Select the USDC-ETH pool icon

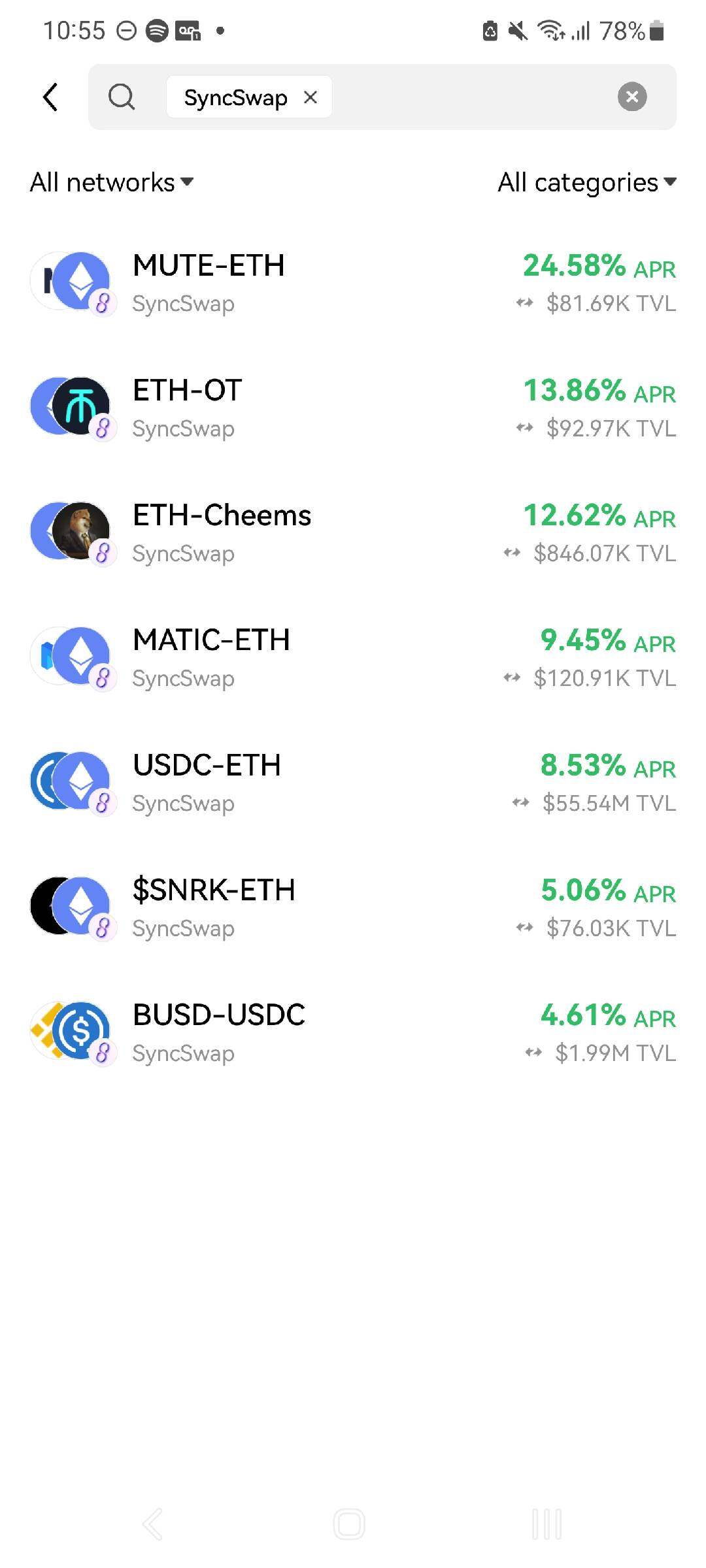(72, 780)
